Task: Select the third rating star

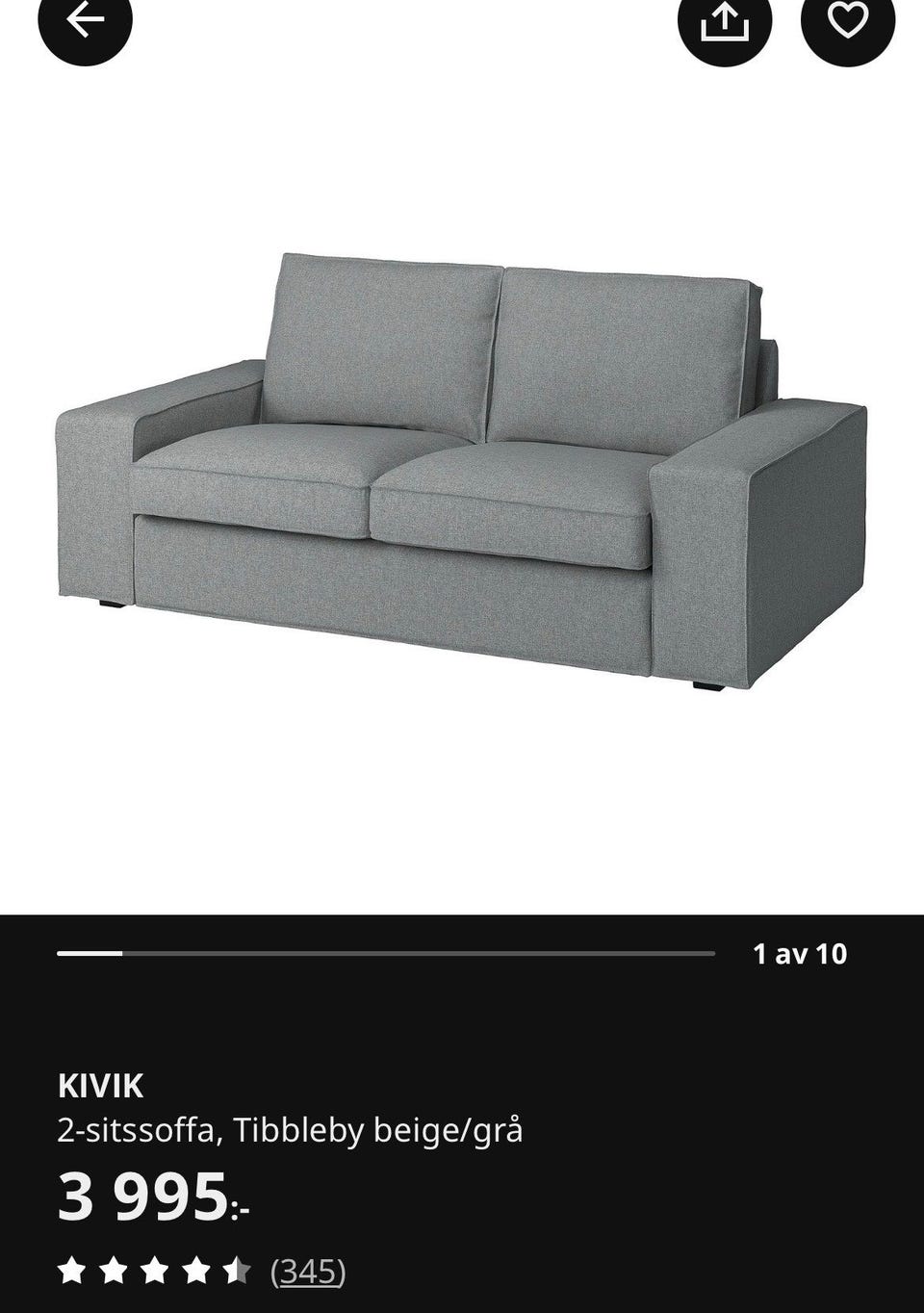Action: pos(155,1269)
